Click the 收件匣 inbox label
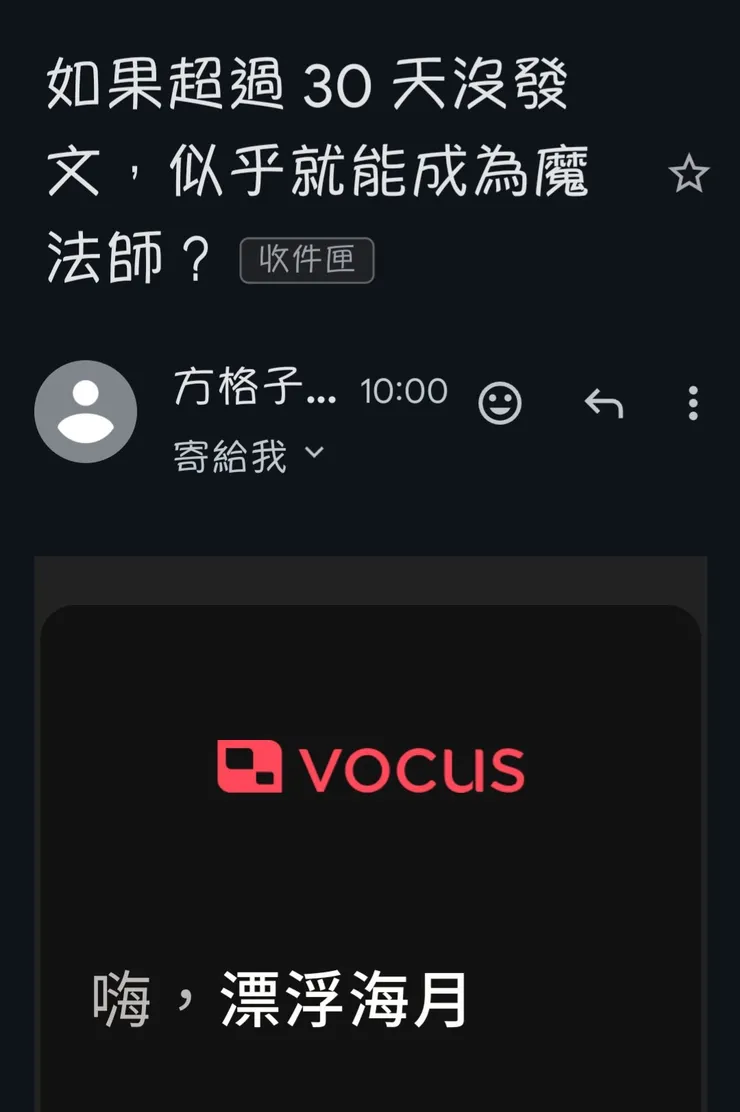The width and height of the screenshot is (740, 1112). (306, 258)
